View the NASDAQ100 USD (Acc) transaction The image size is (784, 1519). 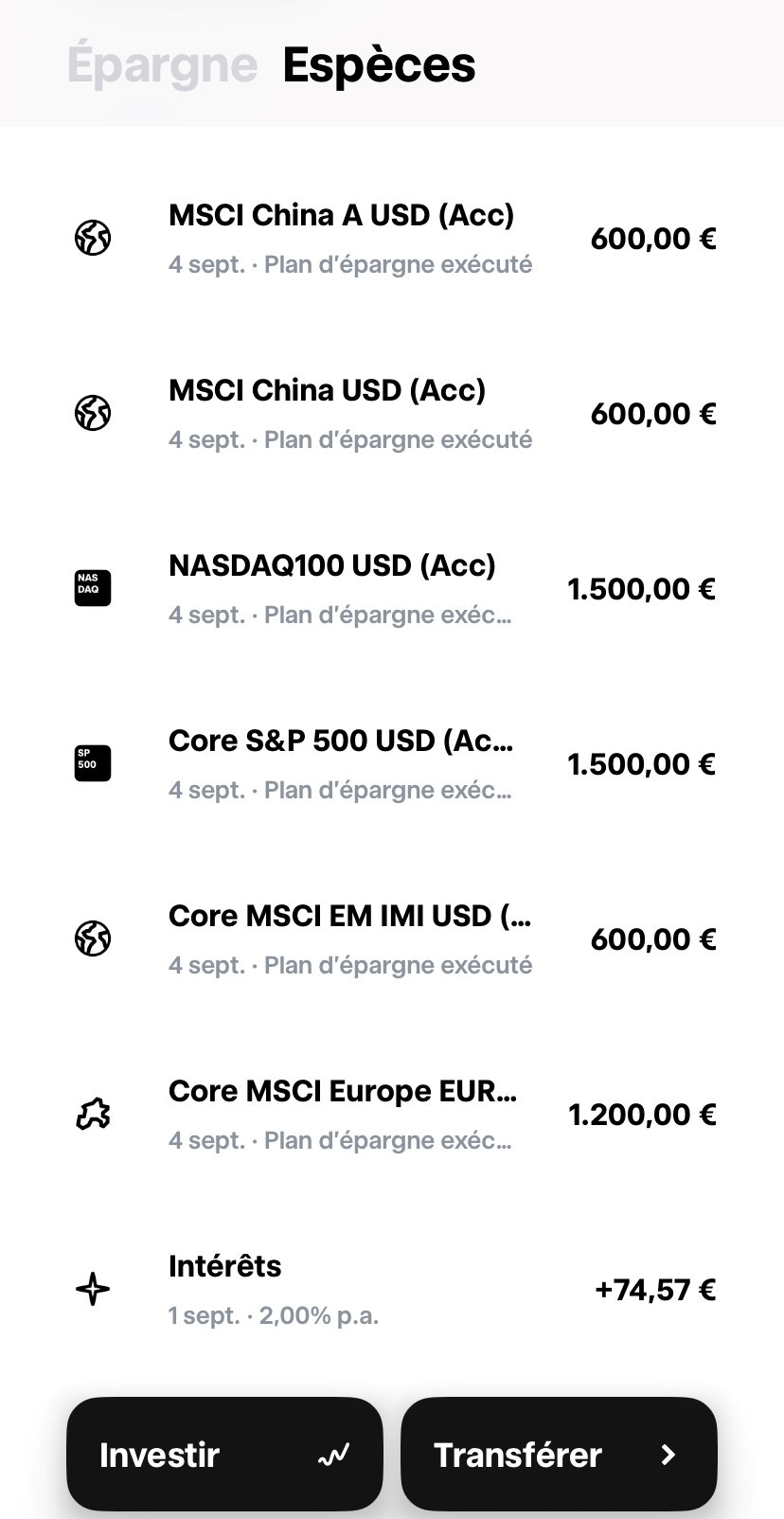(392, 589)
